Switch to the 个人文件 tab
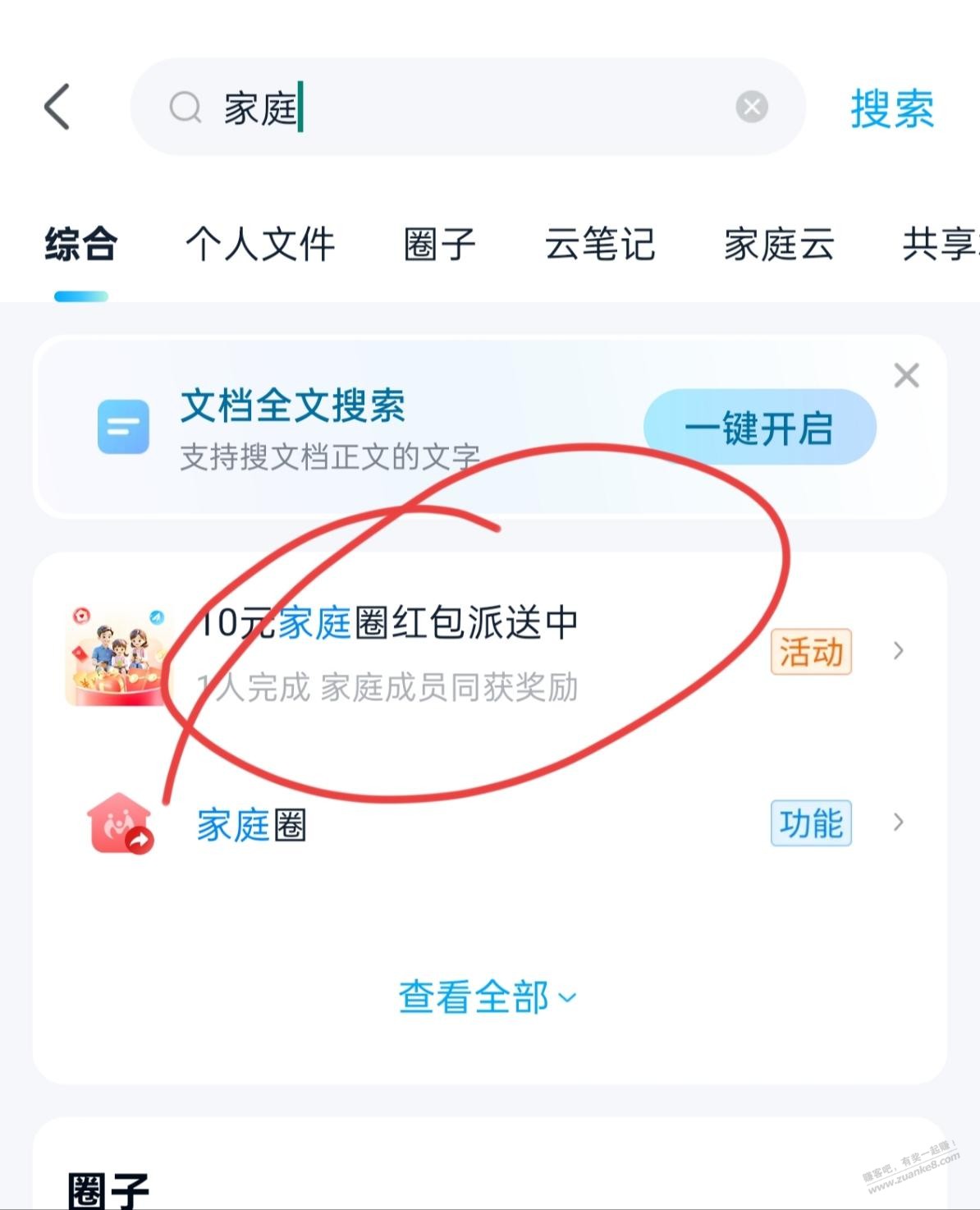 coord(260,244)
